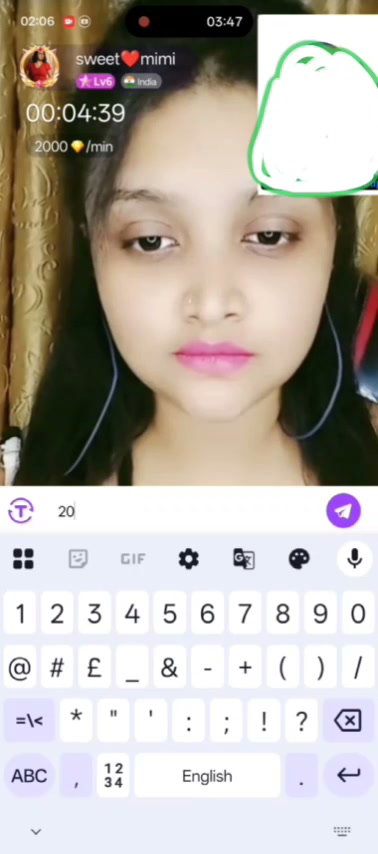Viewport: 378px width, 854px height.
Task: Switch keyboard to ABC letters
Action: click(x=29, y=776)
